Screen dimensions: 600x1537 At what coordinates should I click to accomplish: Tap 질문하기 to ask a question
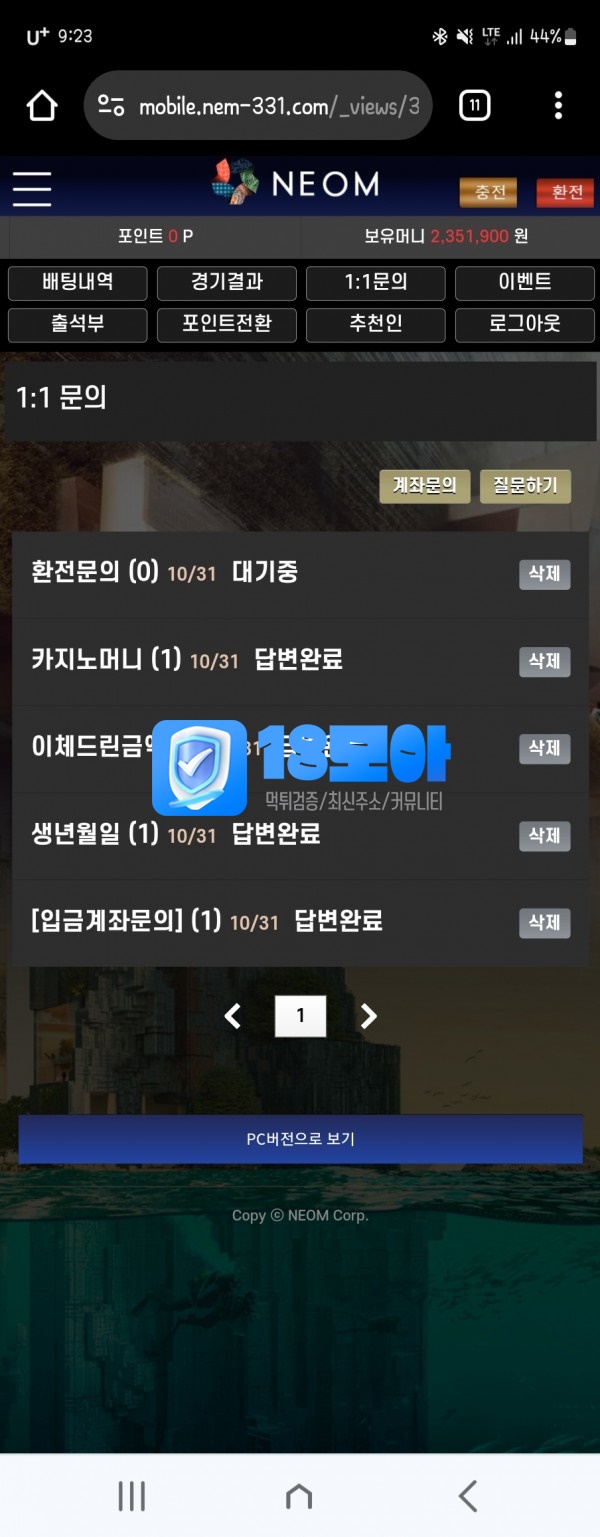[x=525, y=486]
